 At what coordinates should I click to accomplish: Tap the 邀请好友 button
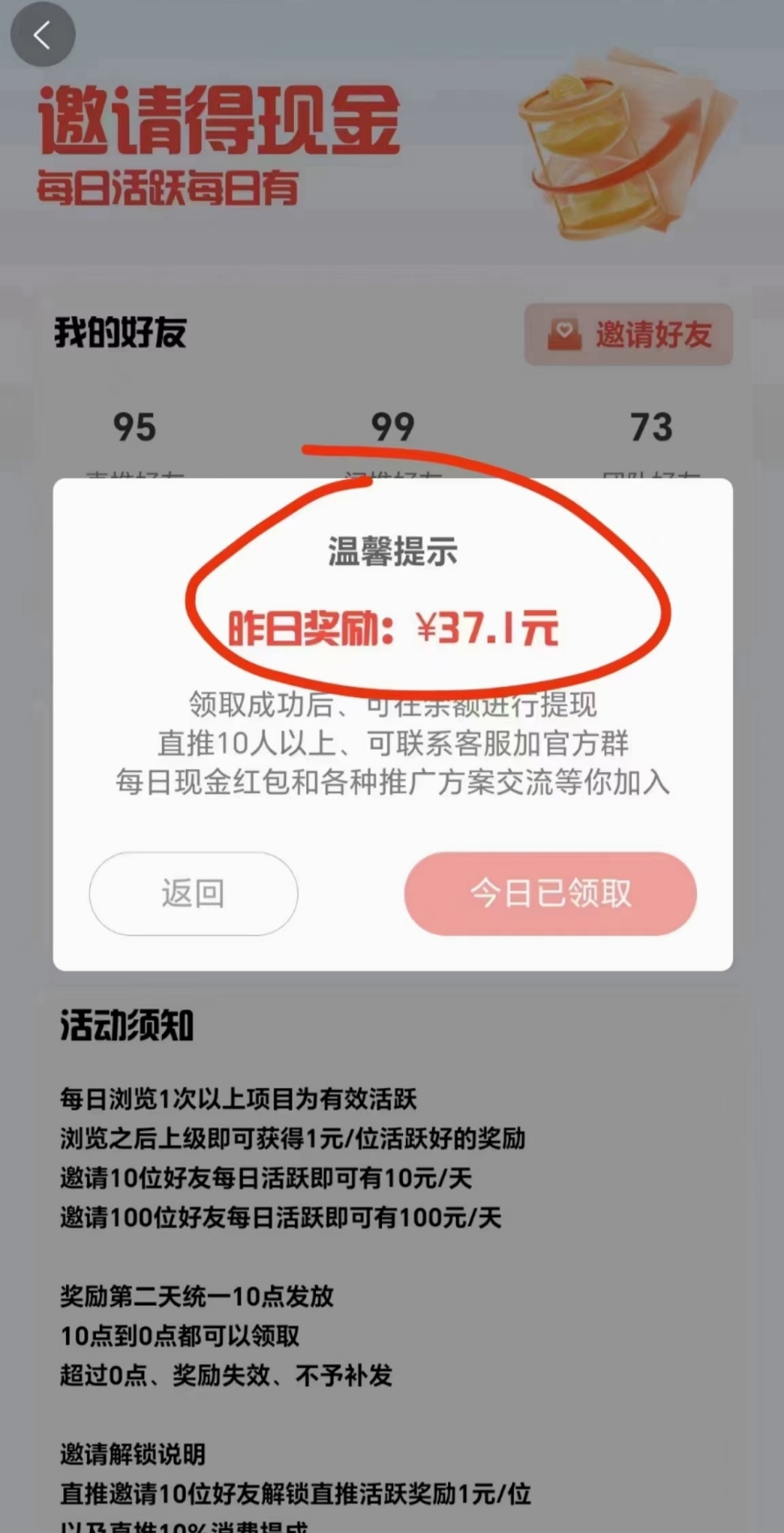click(x=629, y=335)
